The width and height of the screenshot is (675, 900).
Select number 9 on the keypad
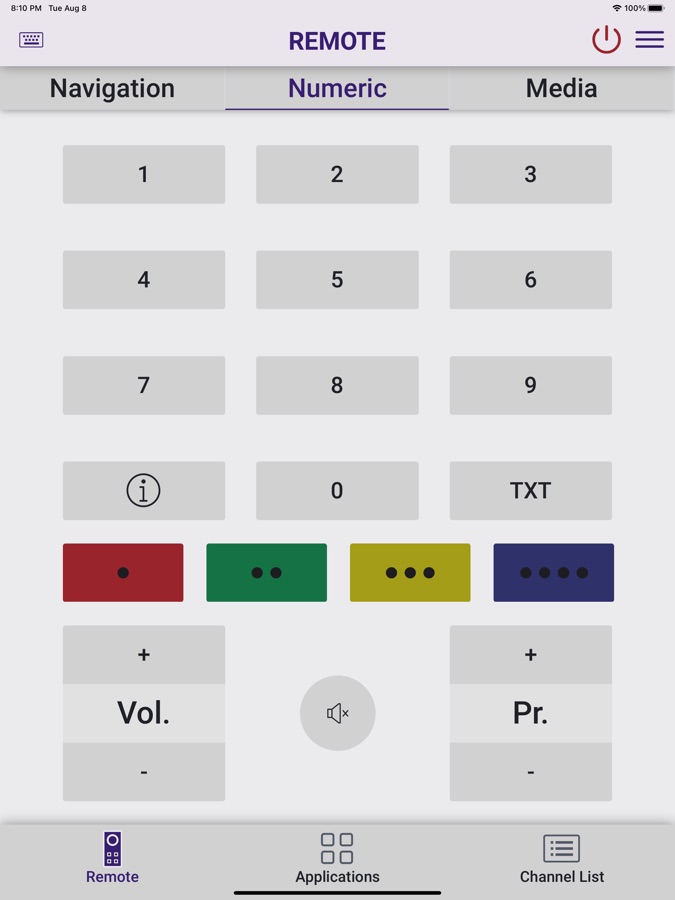coord(530,385)
